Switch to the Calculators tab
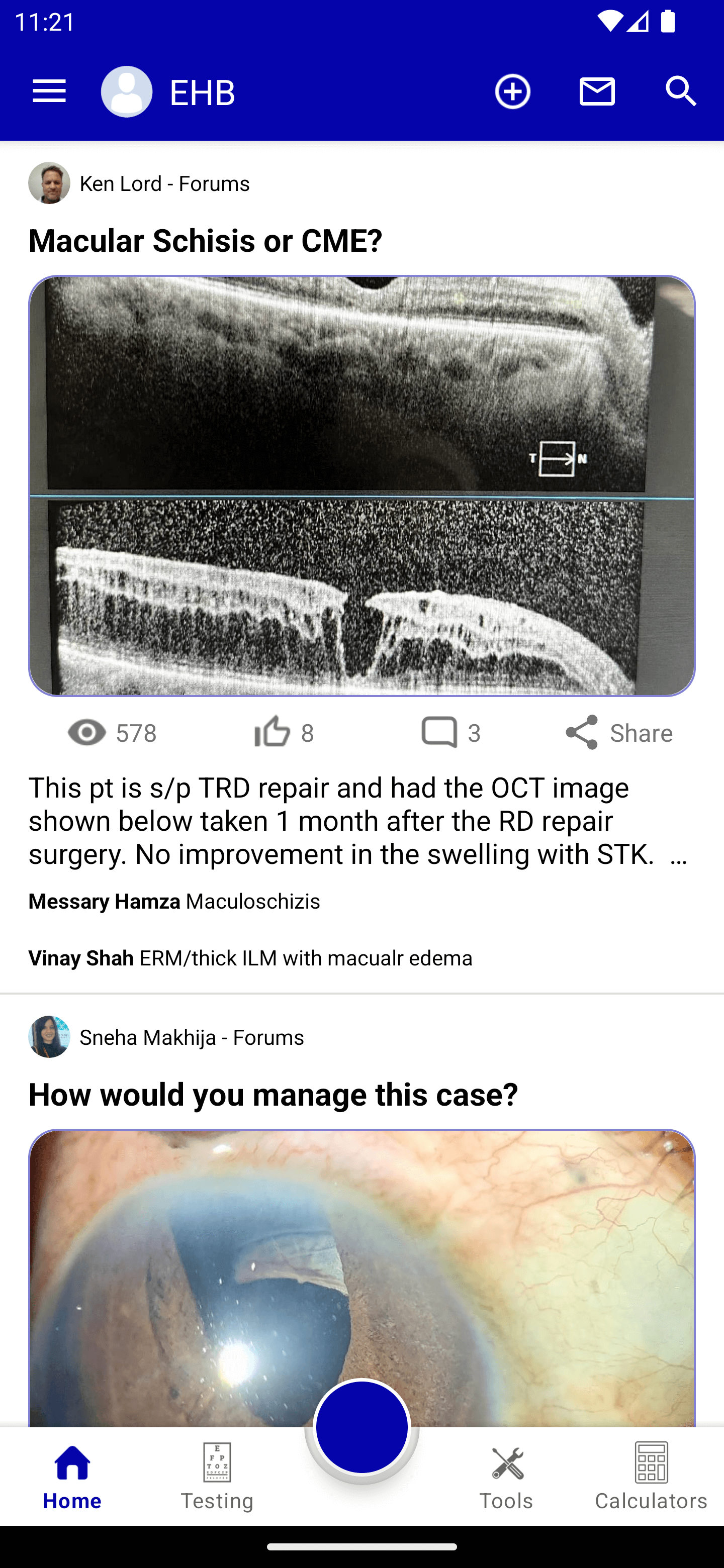Viewport: 724px width, 1568px height. pyautogui.click(x=651, y=1476)
